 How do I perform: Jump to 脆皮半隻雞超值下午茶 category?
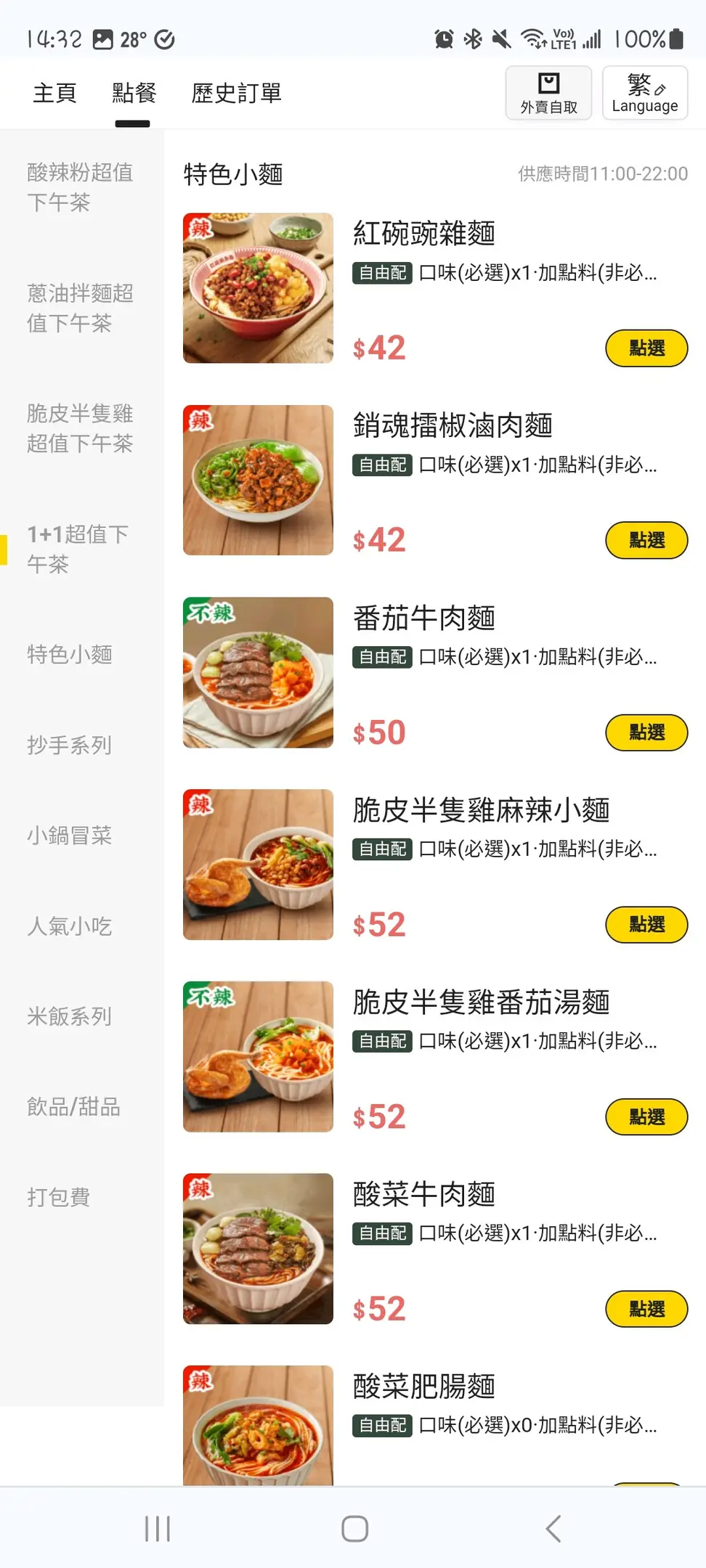80,428
